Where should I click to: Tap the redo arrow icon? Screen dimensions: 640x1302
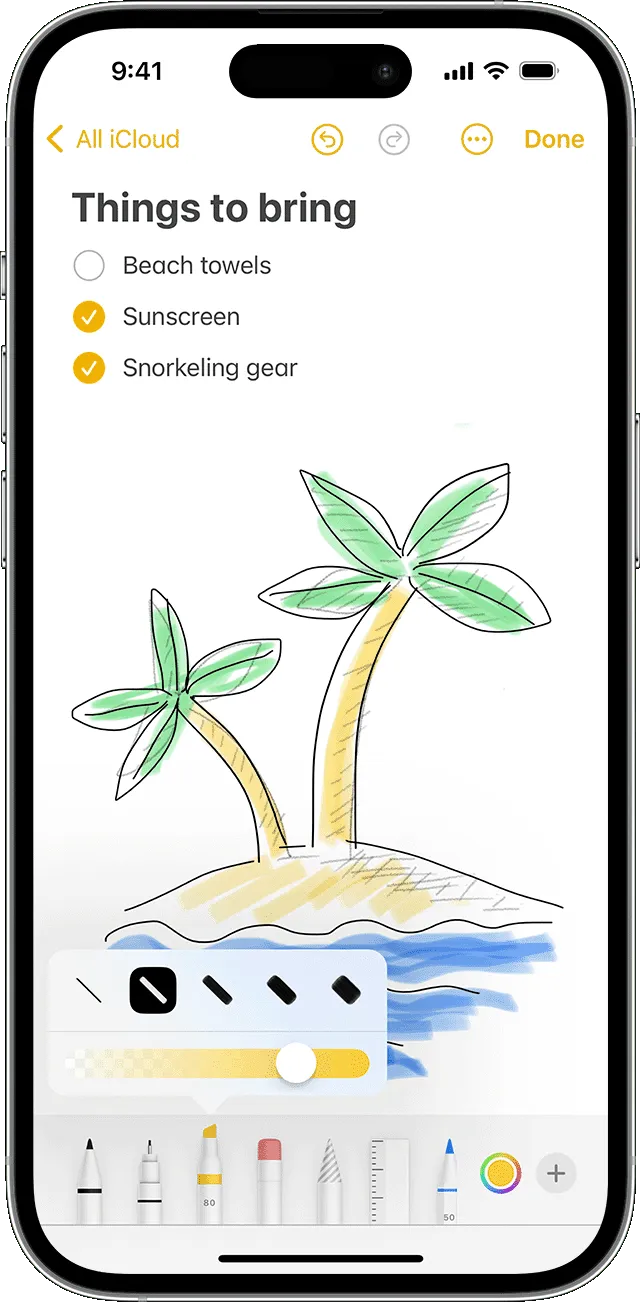click(x=395, y=140)
